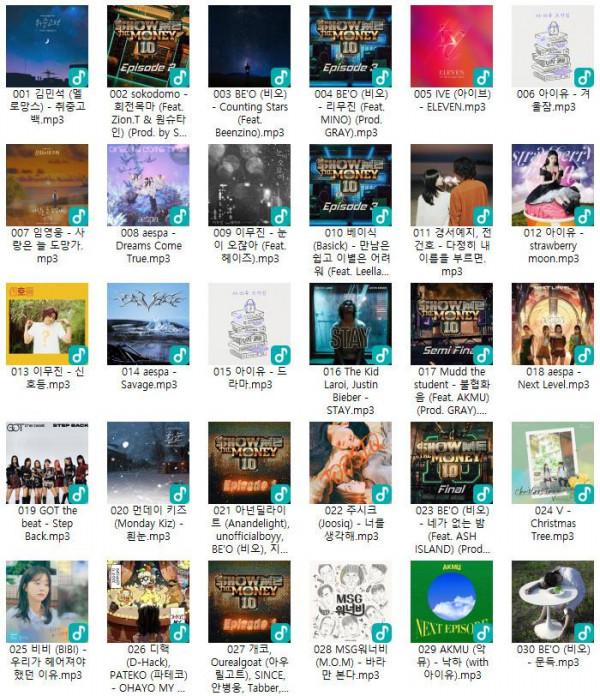Play 029 AKMU 낙하.mp3 file

[x=451, y=601]
